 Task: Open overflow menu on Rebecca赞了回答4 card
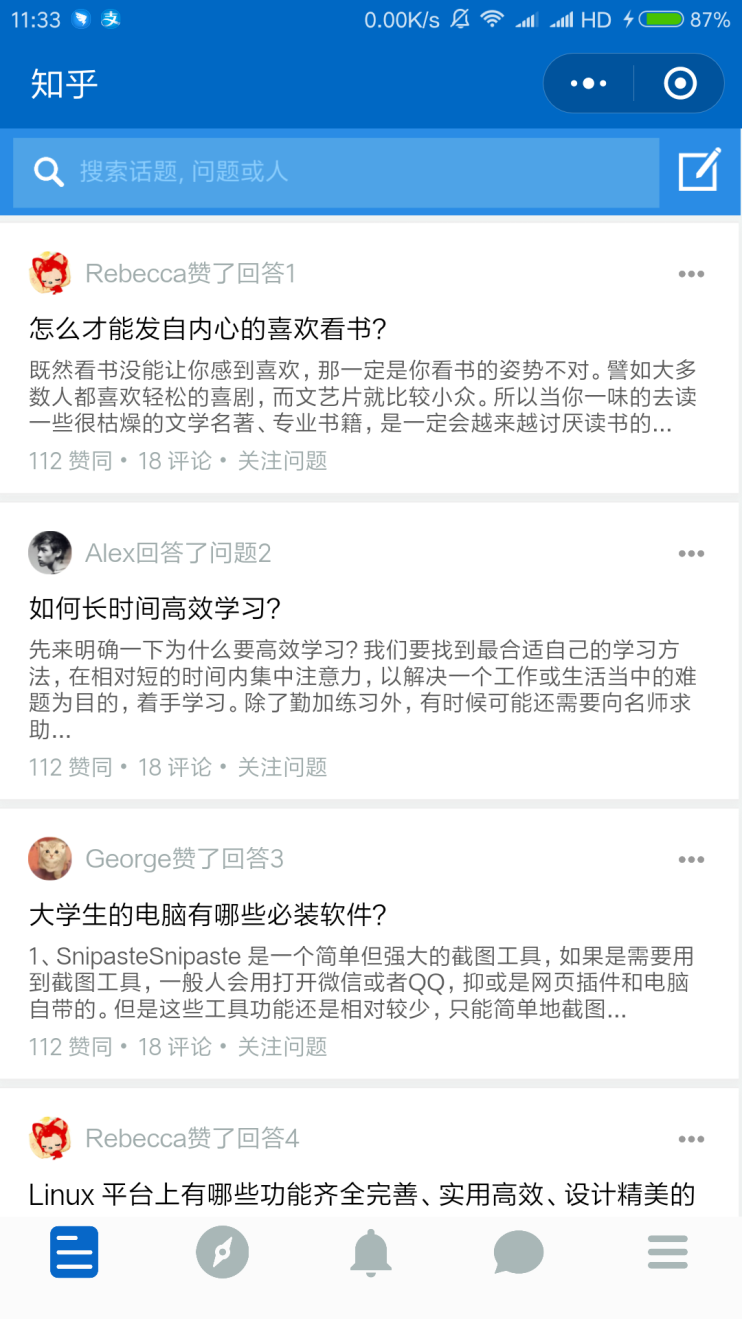pos(691,1139)
